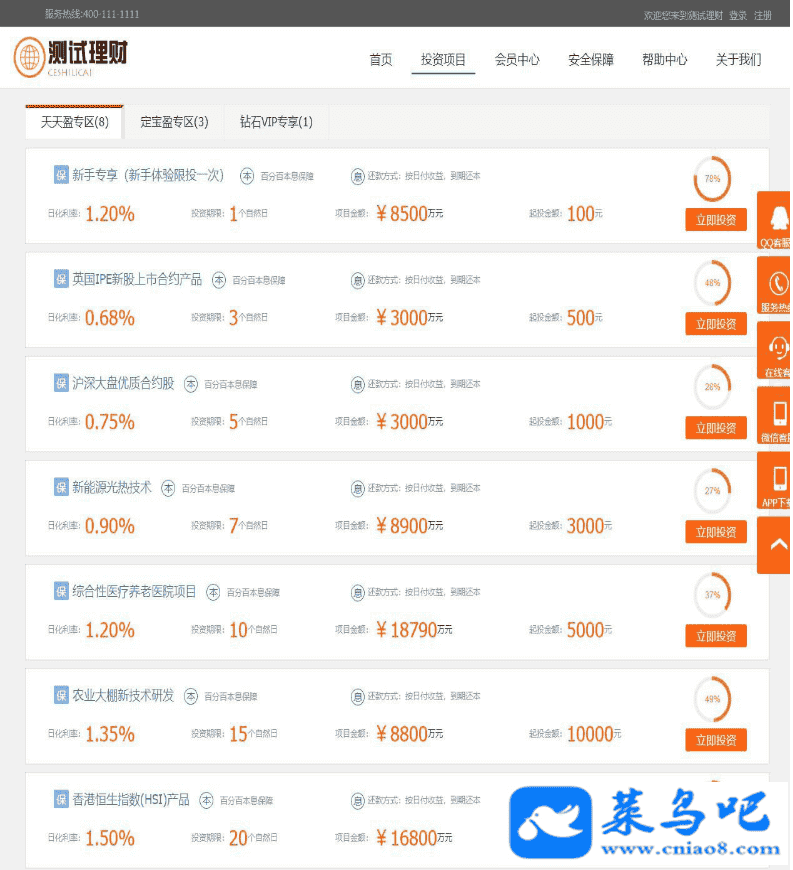Invest in 农业大棚新技术研发
Image resolution: width=793 pixels, height=870 pixels.
715,740
